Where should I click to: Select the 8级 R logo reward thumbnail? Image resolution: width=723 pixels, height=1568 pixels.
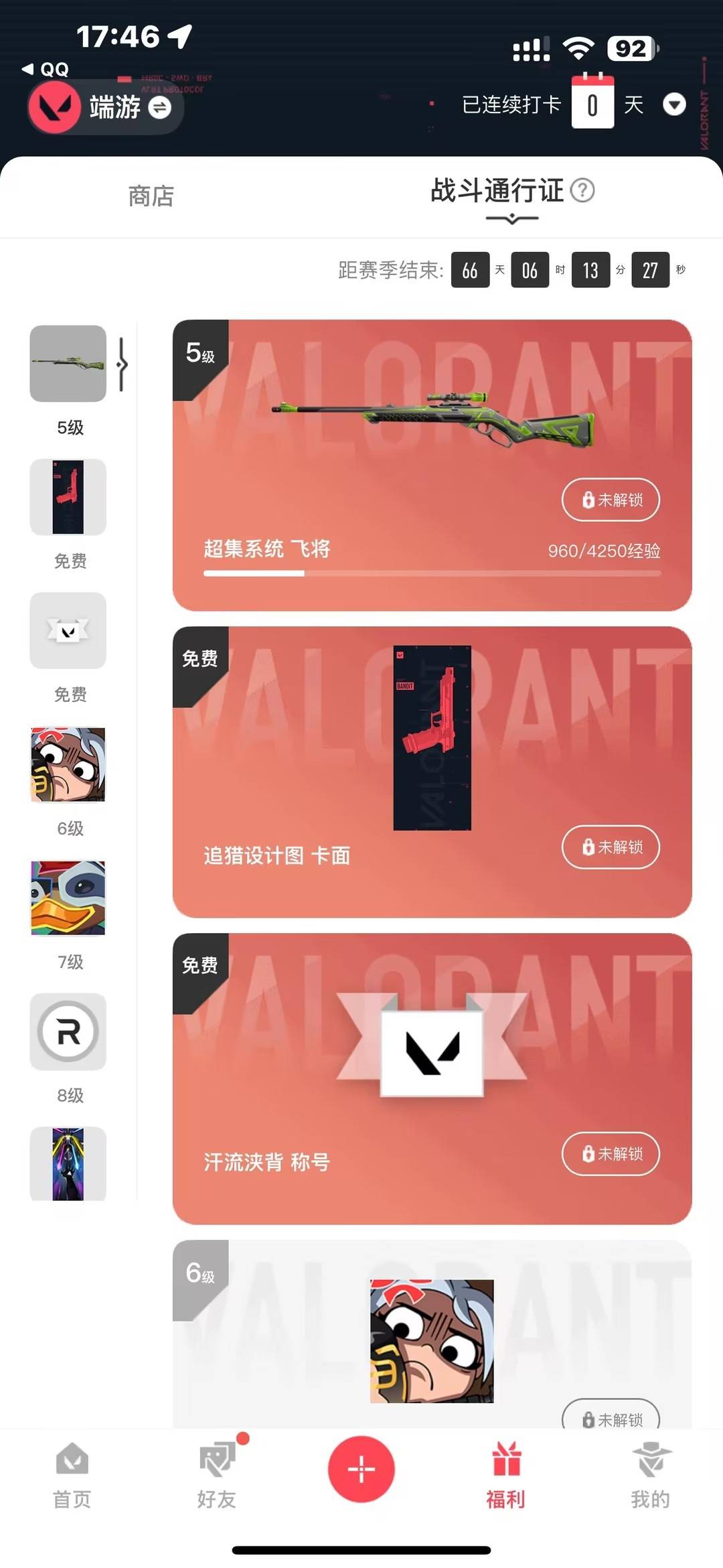(x=68, y=1032)
